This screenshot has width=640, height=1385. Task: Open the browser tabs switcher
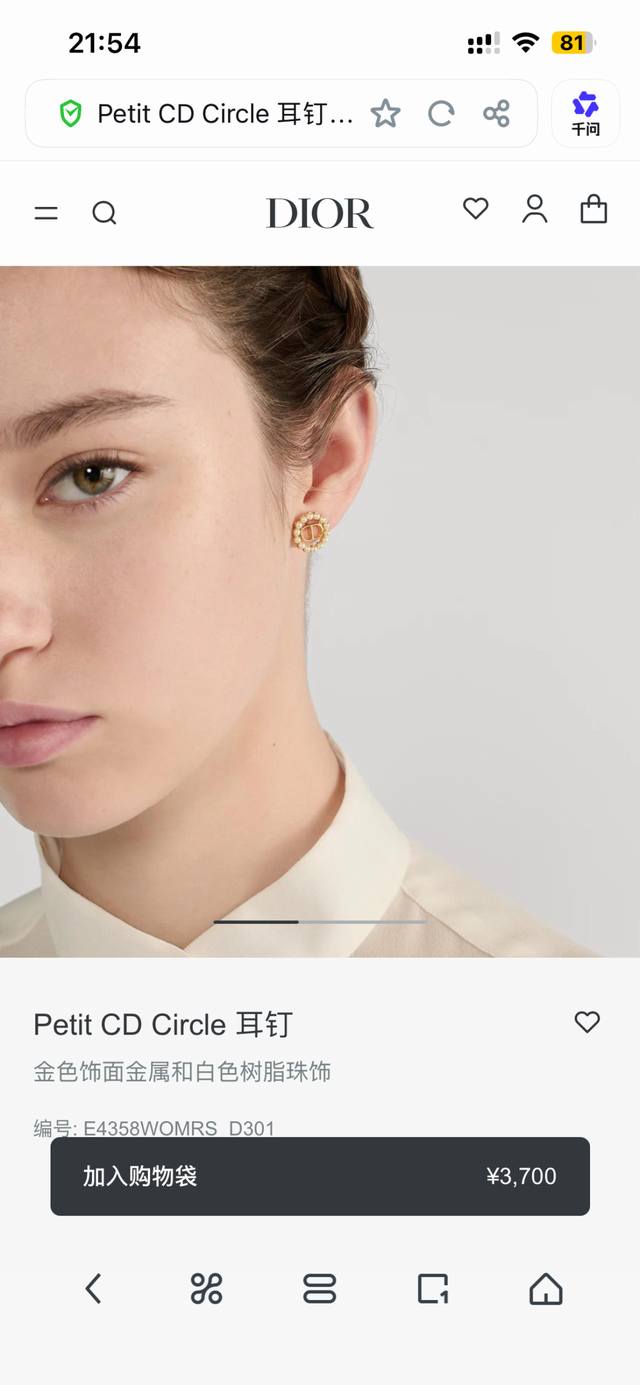pyautogui.click(x=320, y=1288)
